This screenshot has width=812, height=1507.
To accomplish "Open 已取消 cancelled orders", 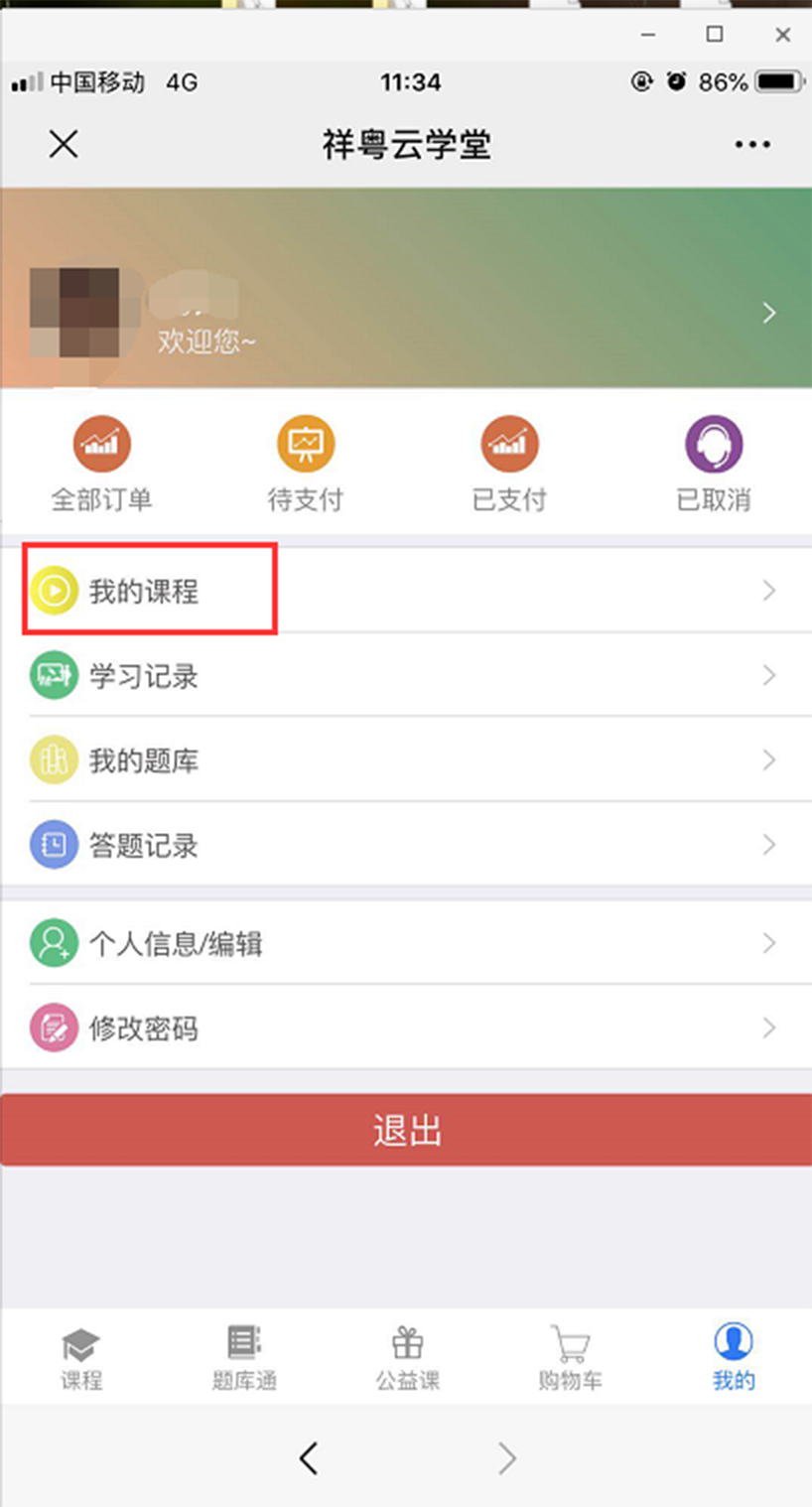I will (x=713, y=465).
